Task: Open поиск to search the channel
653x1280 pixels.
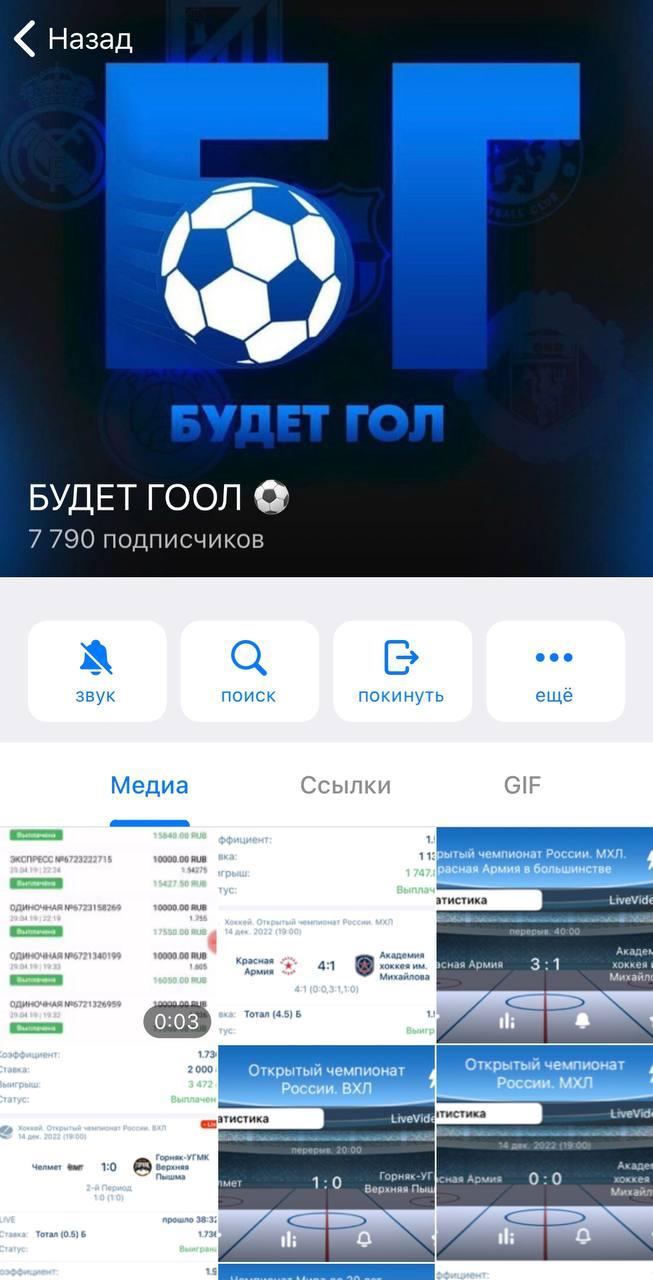Action: click(249, 671)
